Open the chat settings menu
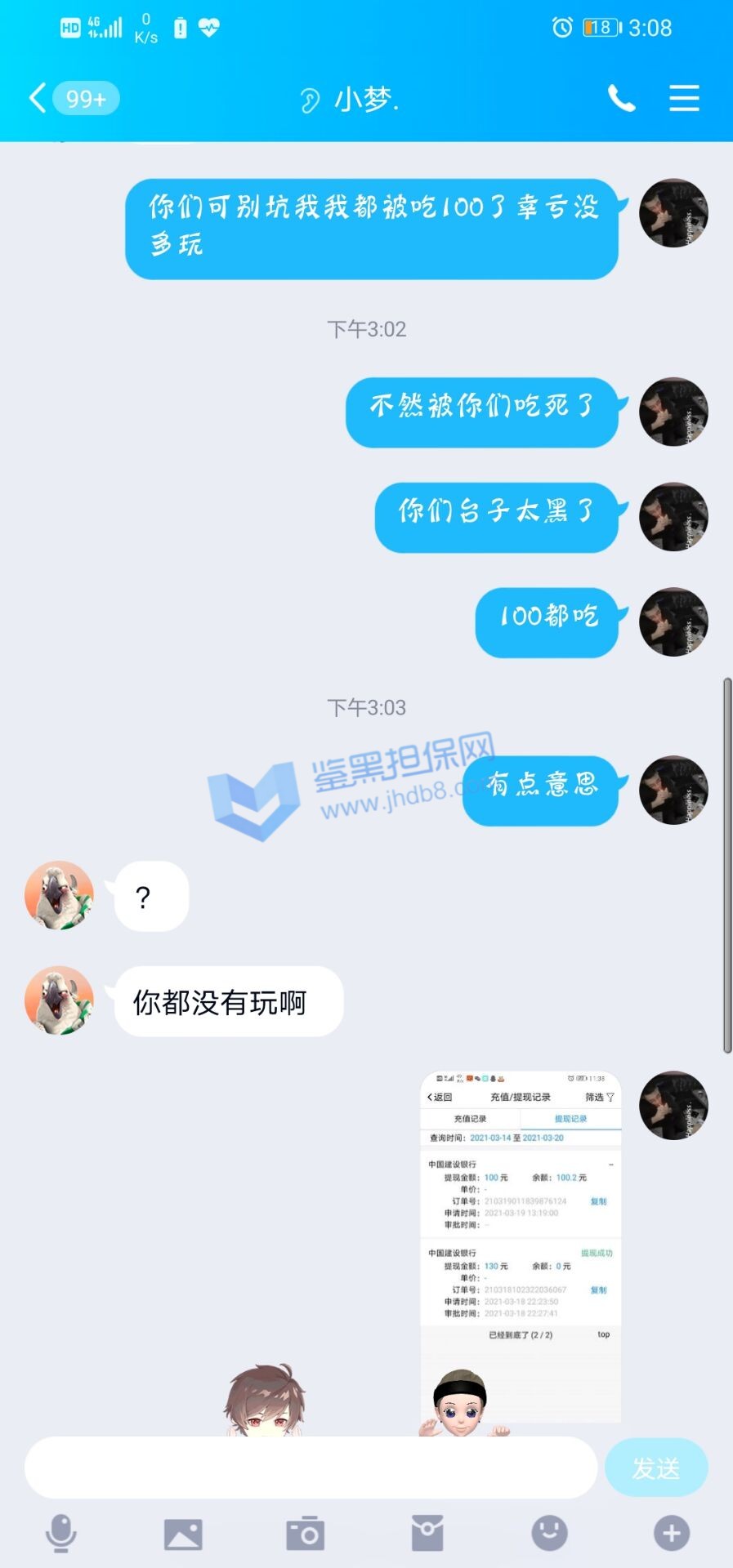 click(x=684, y=99)
